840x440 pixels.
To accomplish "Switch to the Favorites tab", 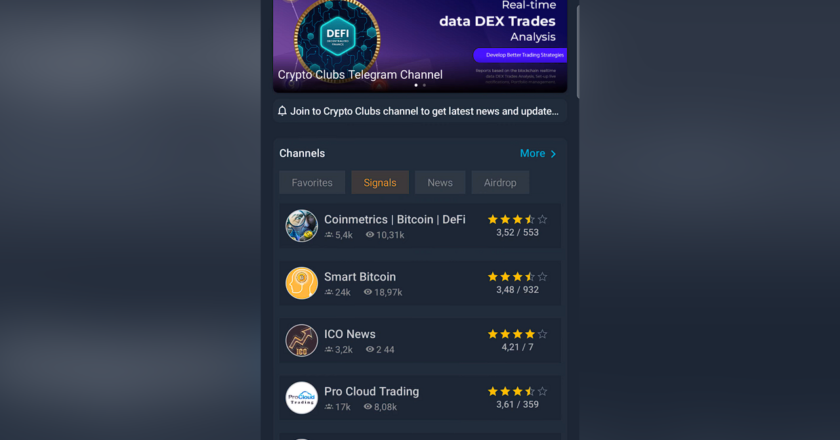I will tap(312, 183).
